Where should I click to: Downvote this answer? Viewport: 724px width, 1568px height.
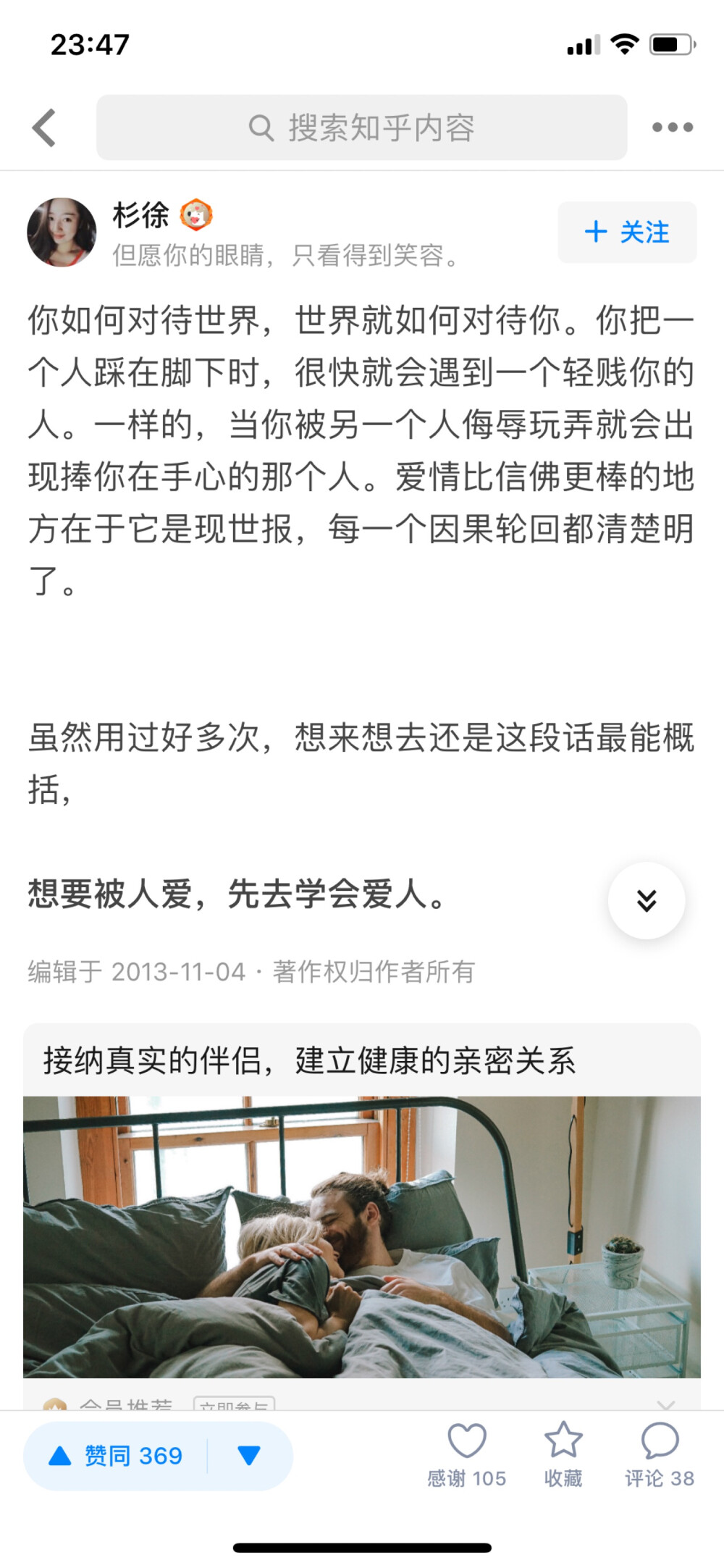(249, 1456)
